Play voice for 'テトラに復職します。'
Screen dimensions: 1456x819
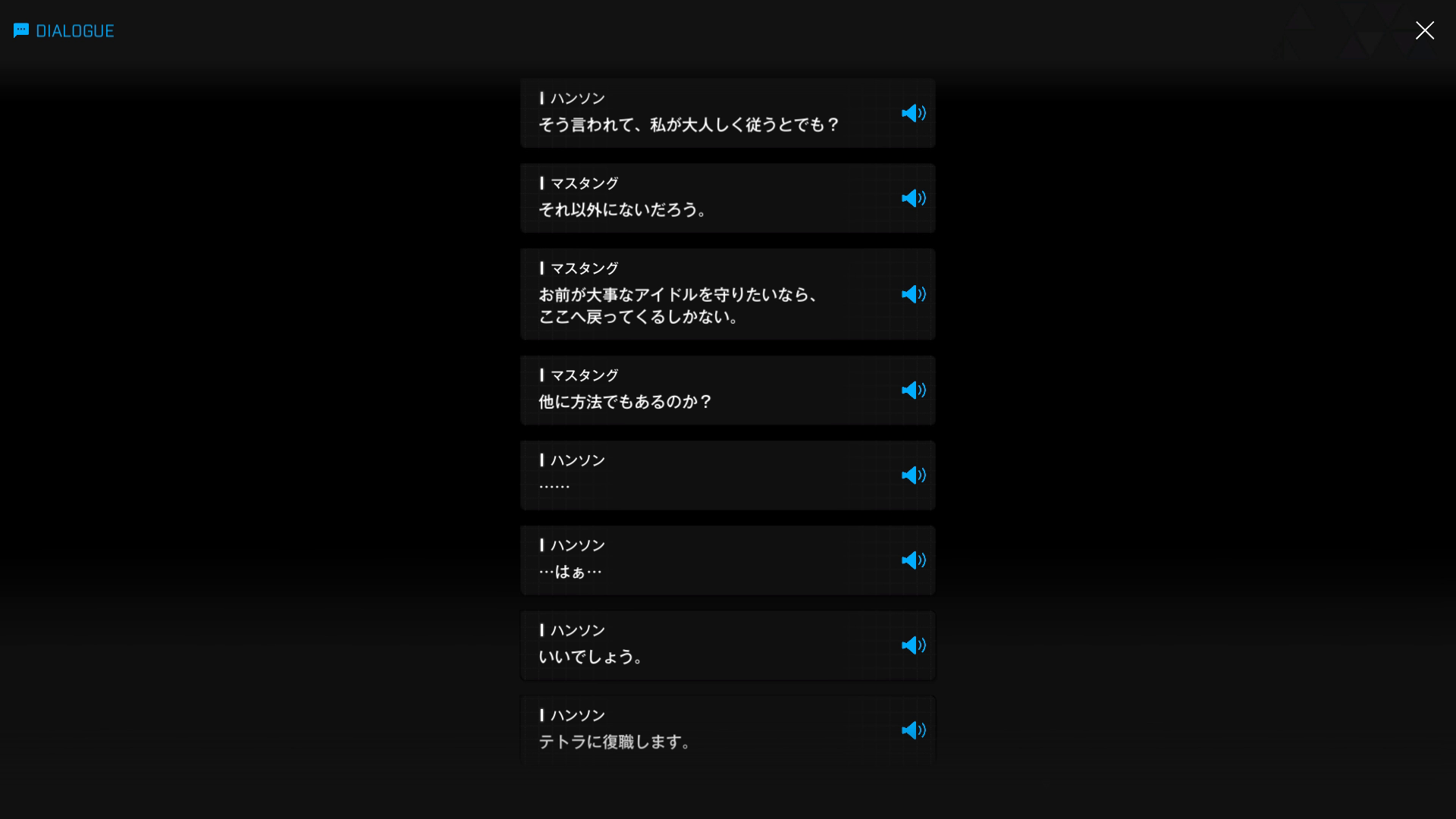[914, 730]
